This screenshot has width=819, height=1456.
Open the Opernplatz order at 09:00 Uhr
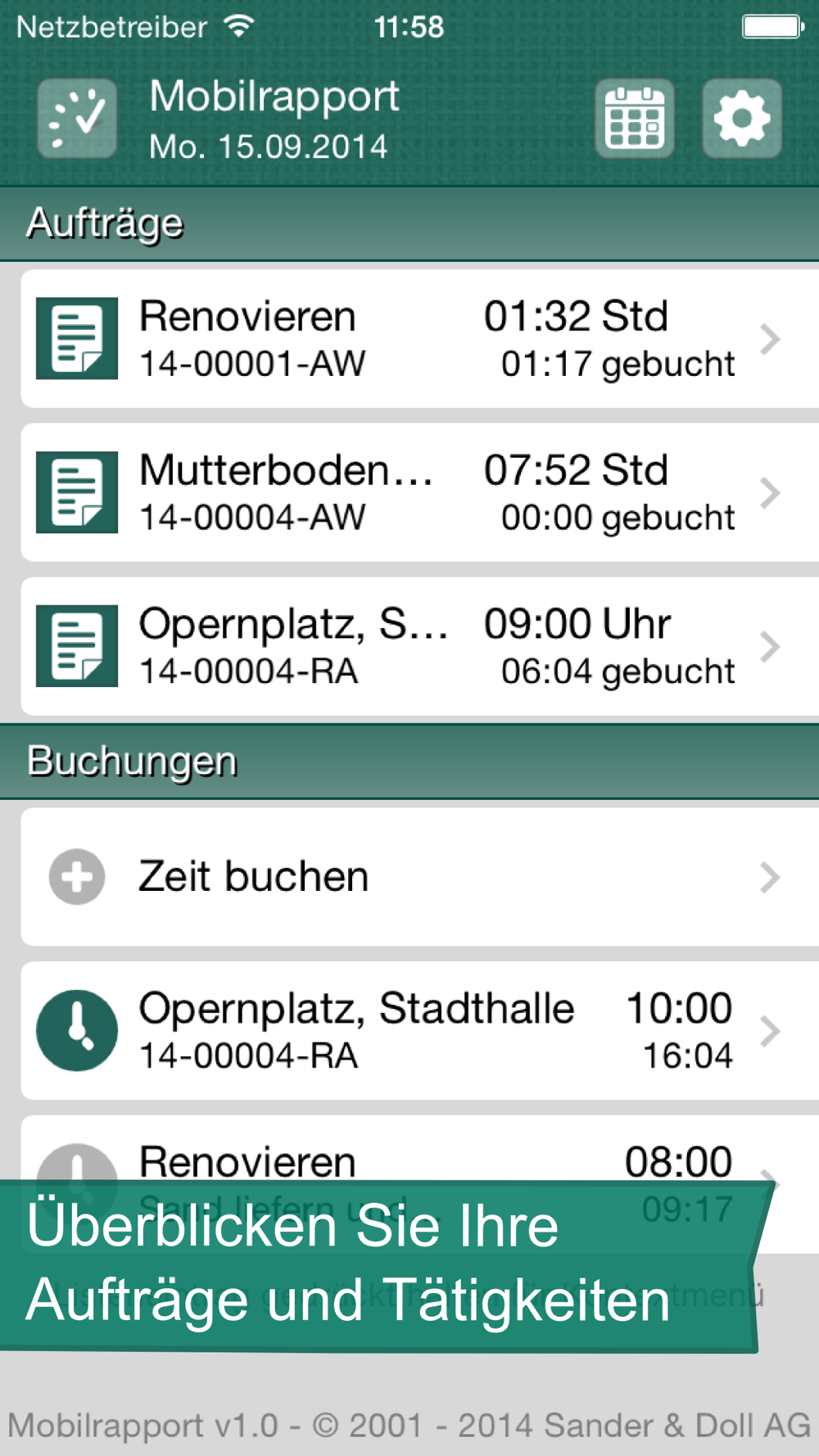(x=420, y=647)
